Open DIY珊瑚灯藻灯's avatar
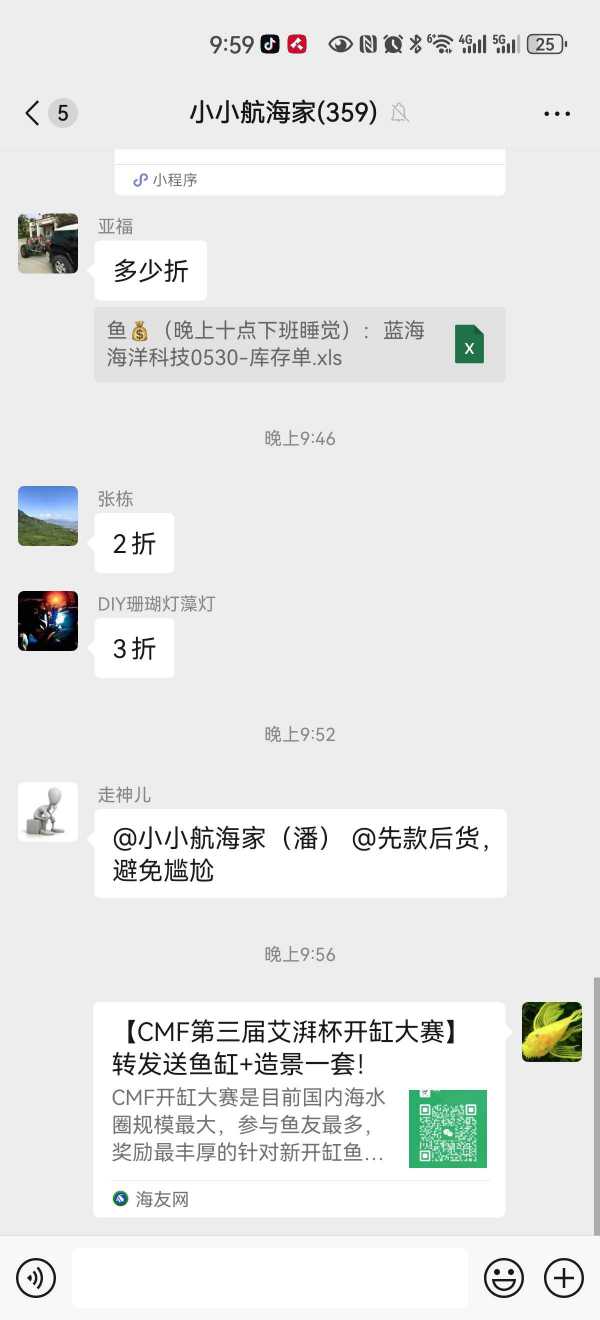Screen dimensions: 600x1320 point(48,621)
